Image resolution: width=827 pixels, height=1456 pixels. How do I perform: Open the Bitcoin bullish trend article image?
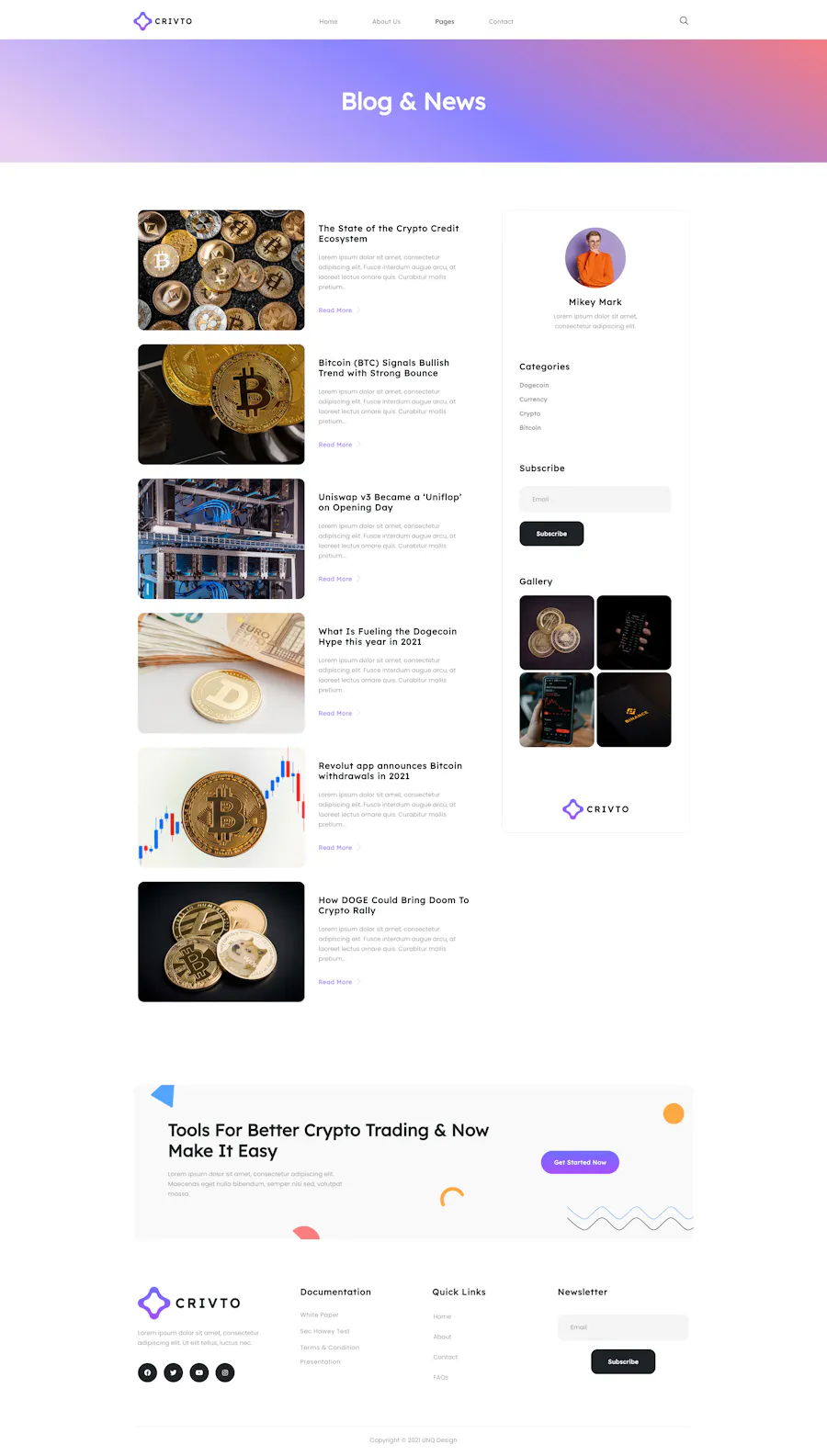coord(221,404)
